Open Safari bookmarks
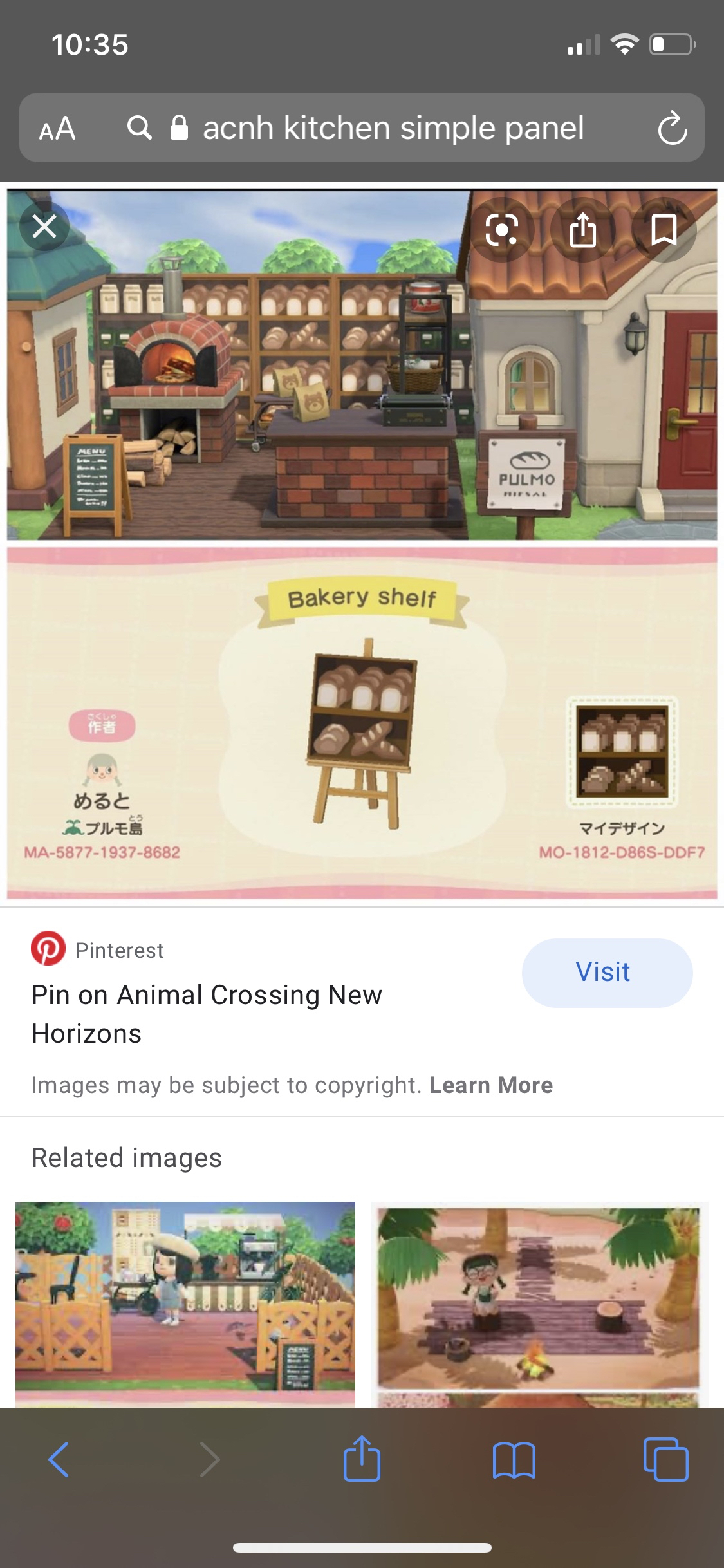The height and width of the screenshot is (1568, 724). [514, 1459]
